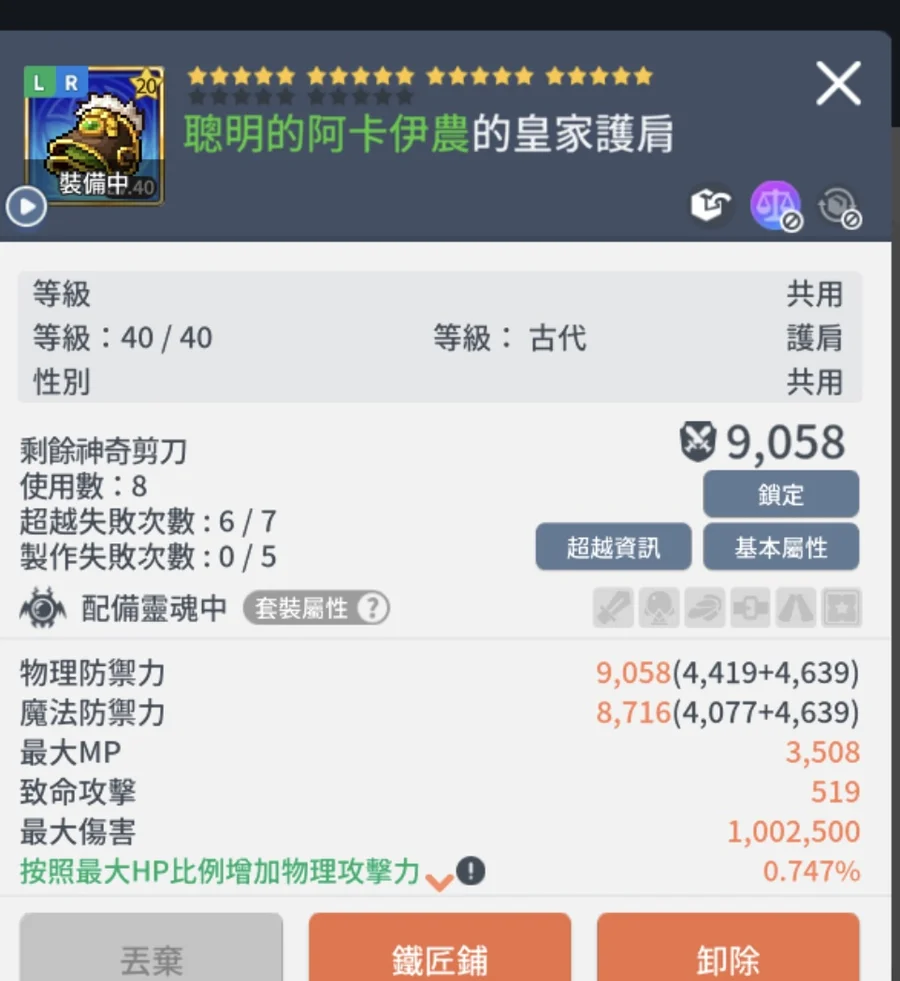Image resolution: width=900 pixels, height=981 pixels.
Task: Open 超越資訊 transcendence info
Action: click(x=613, y=547)
